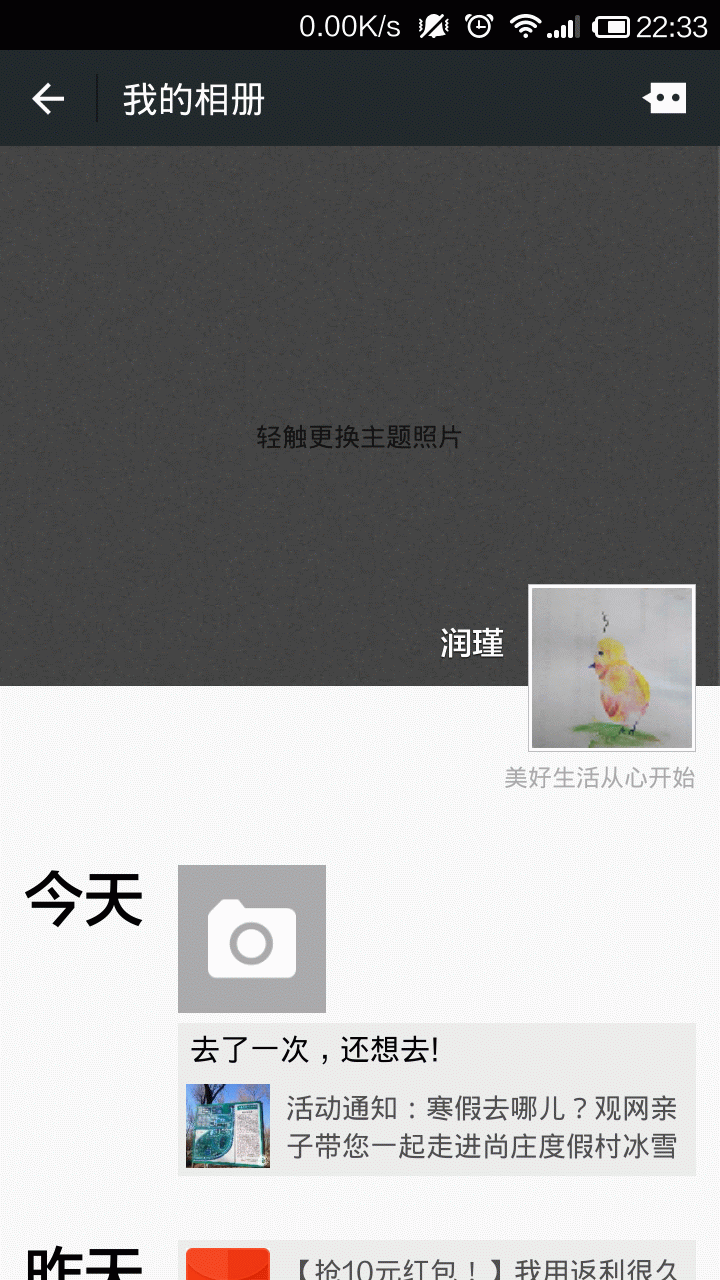Open the chick profile avatar
Image resolution: width=720 pixels, height=1280 pixels.
coord(612,668)
